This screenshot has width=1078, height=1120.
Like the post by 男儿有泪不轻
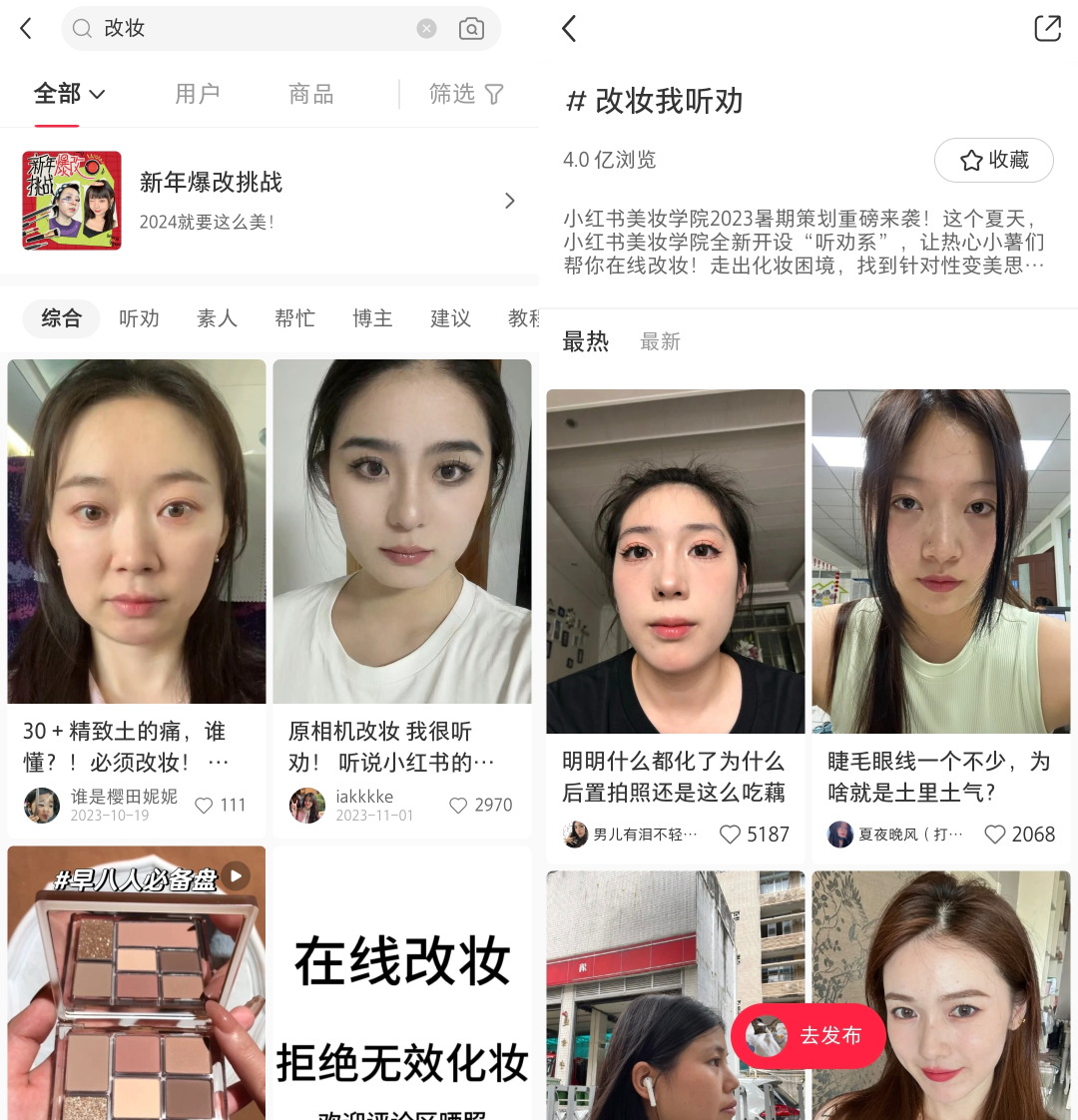731,835
